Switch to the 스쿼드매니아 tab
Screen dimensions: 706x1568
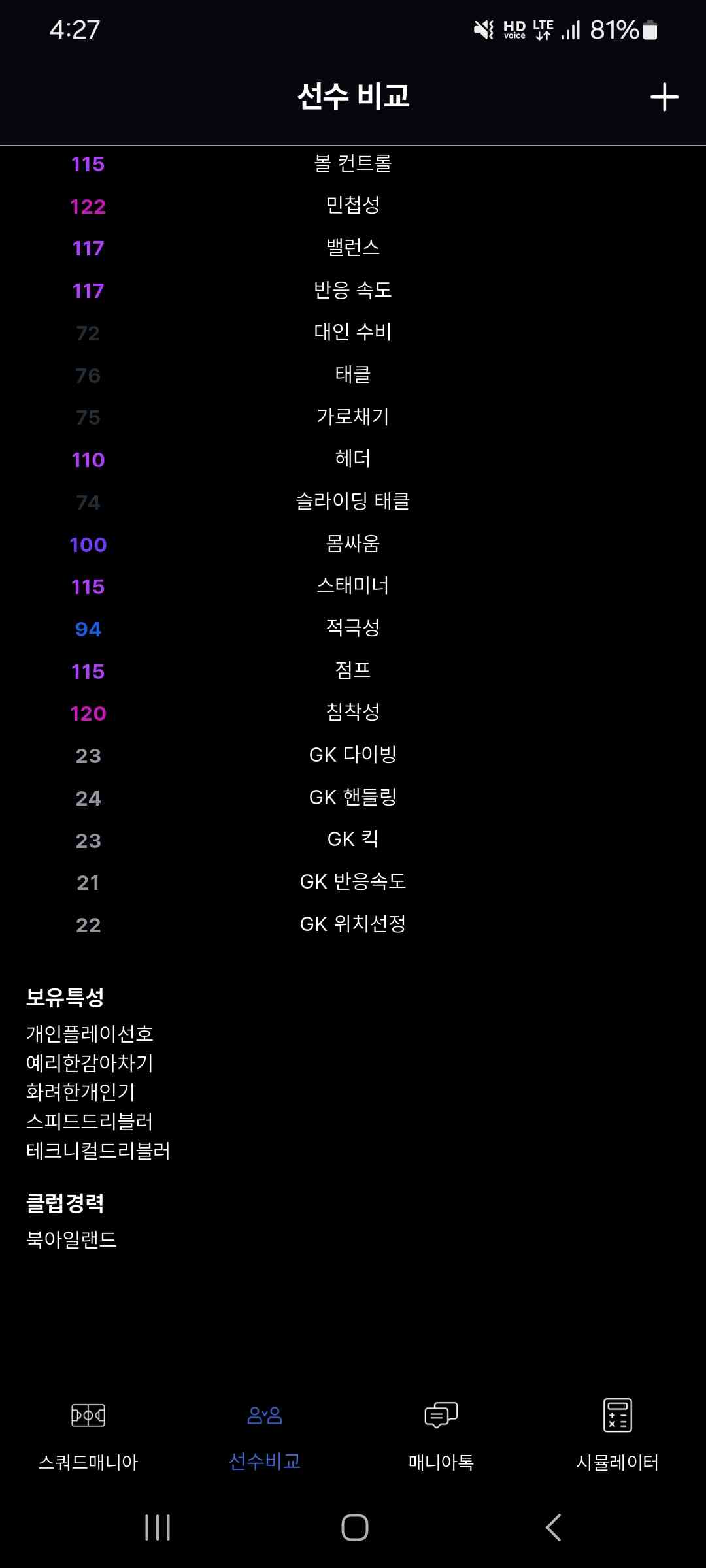[88, 1435]
